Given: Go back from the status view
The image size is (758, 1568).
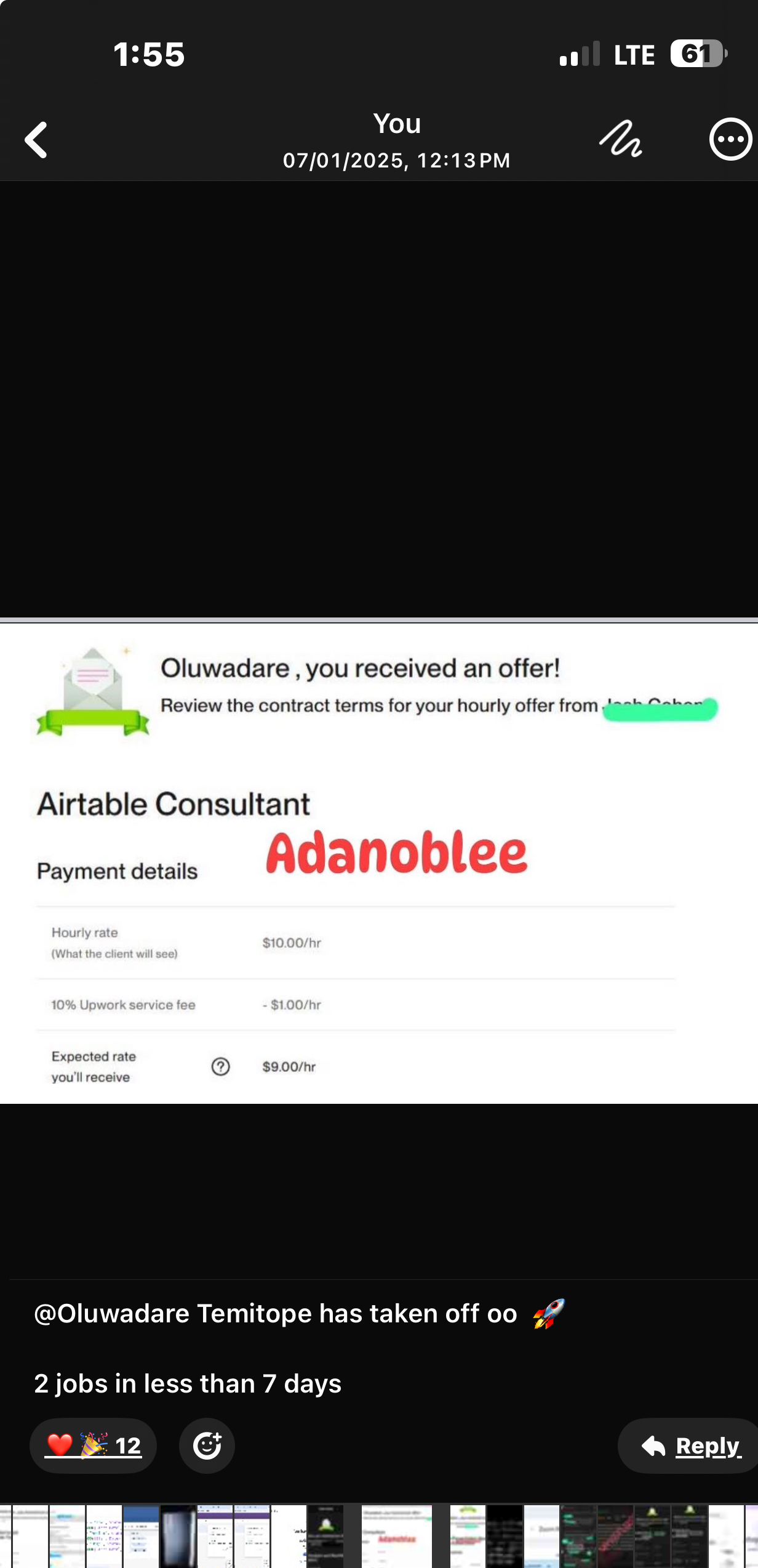Looking at the screenshot, I should (x=36, y=140).
